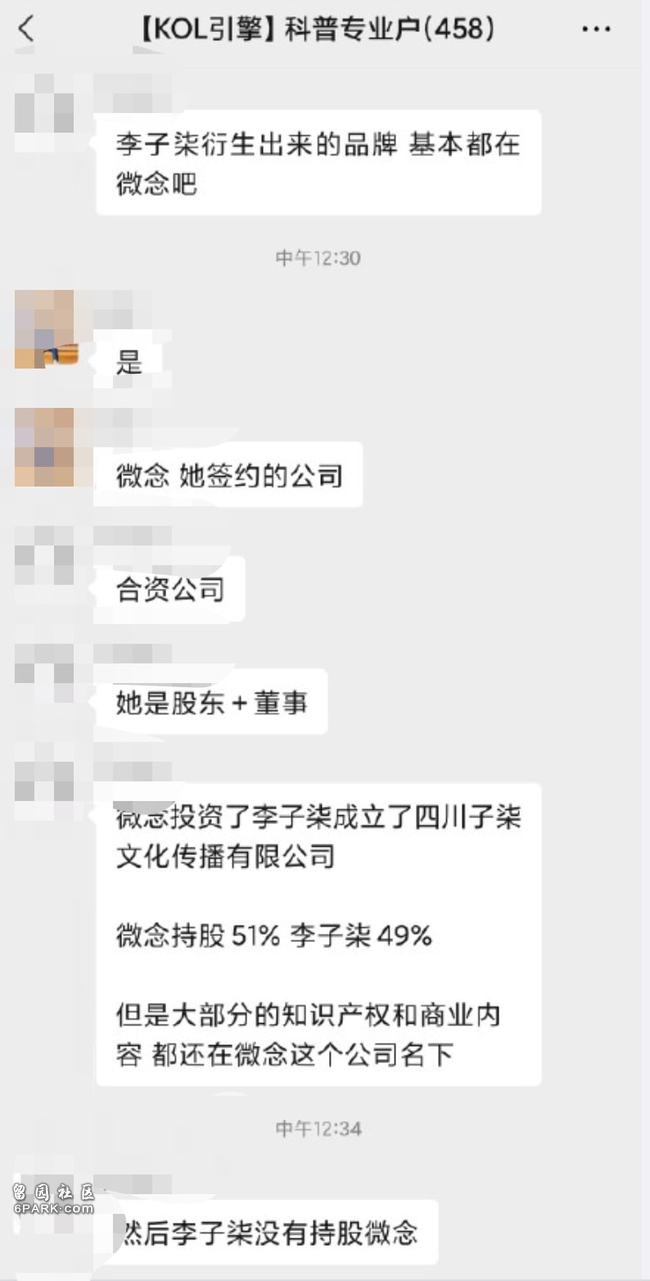Screen dimensions: 650x1281
Task: Tap avatar beside 微念 她签约的公司 message
Action: coord(44,447)
